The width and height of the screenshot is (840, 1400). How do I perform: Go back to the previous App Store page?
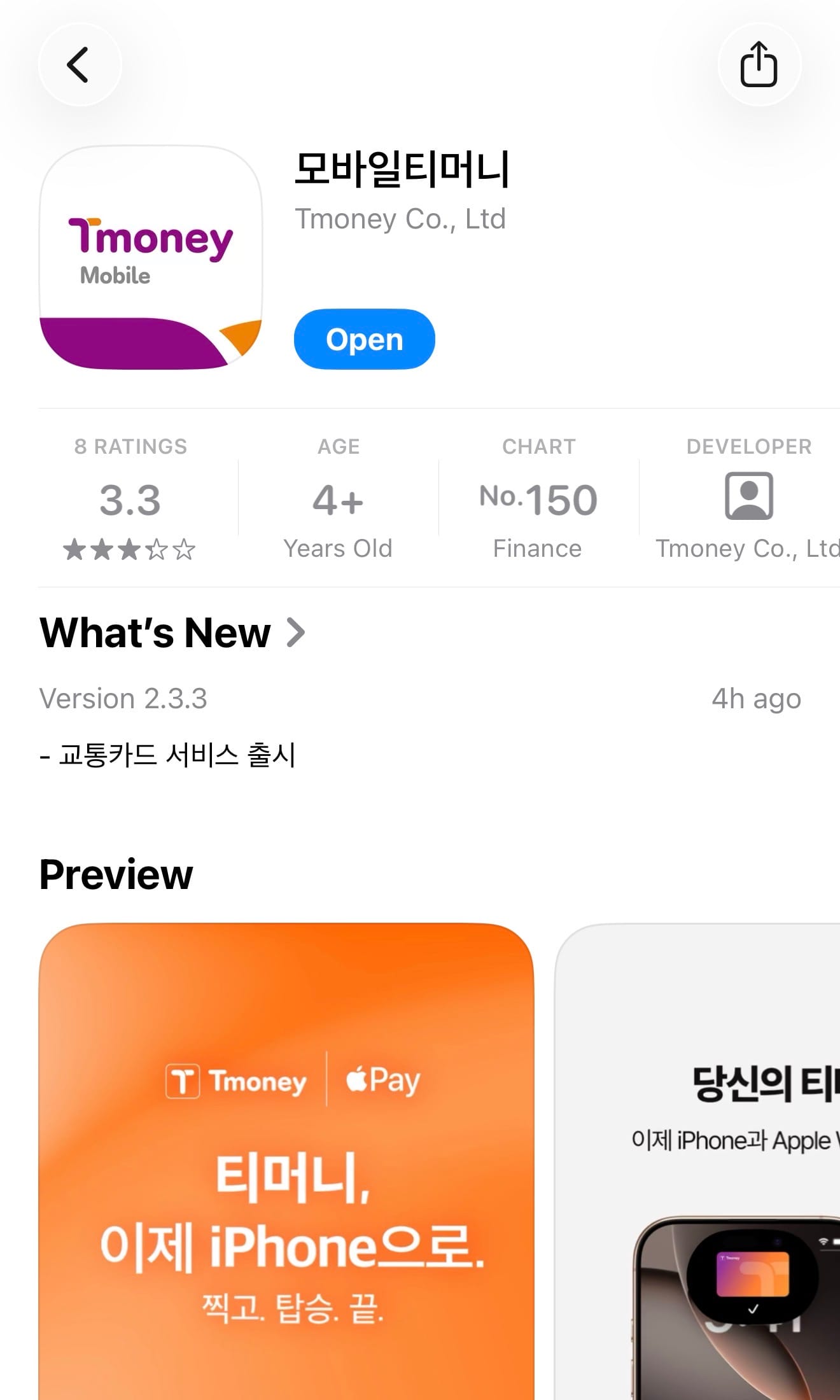point(79,65)
